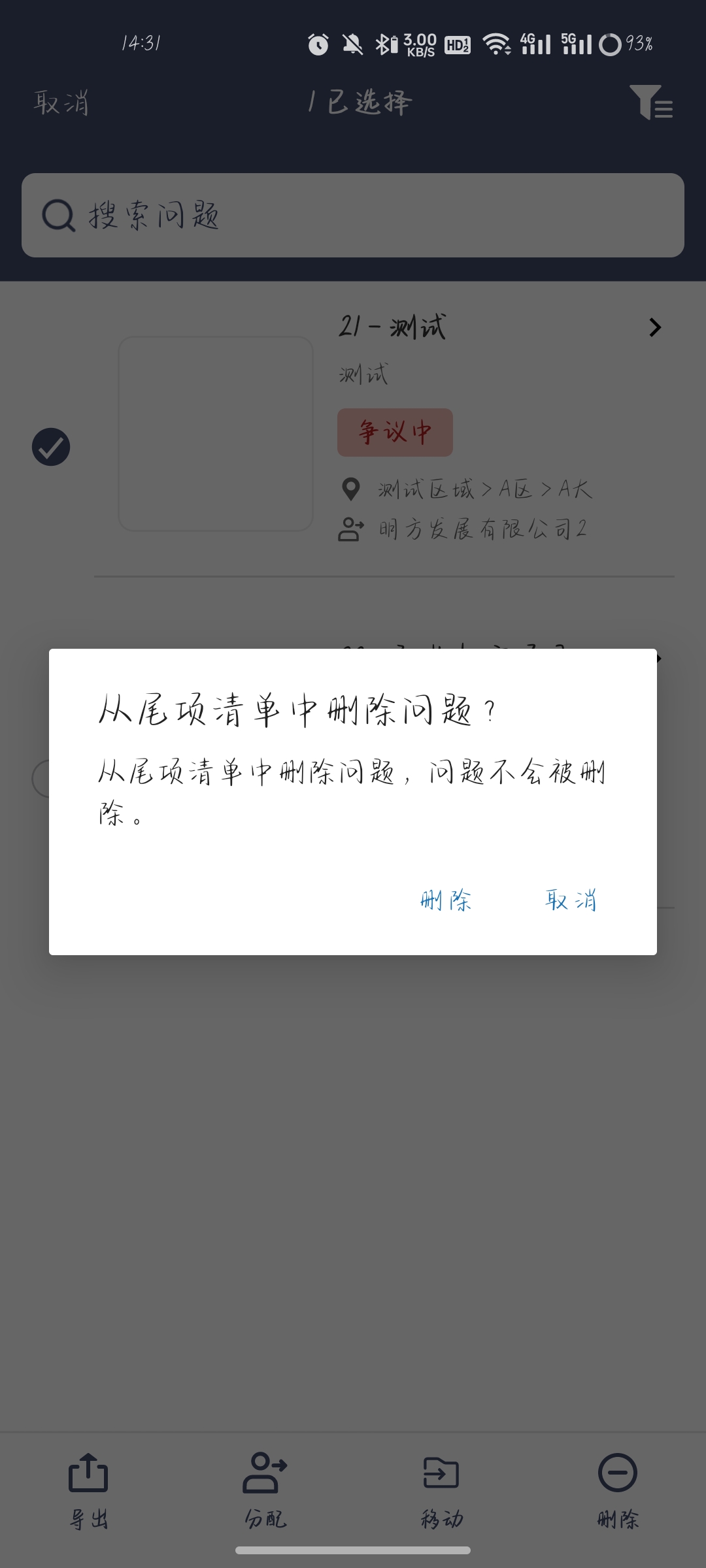Tap the 搜索问题 search field

(353, 215)
